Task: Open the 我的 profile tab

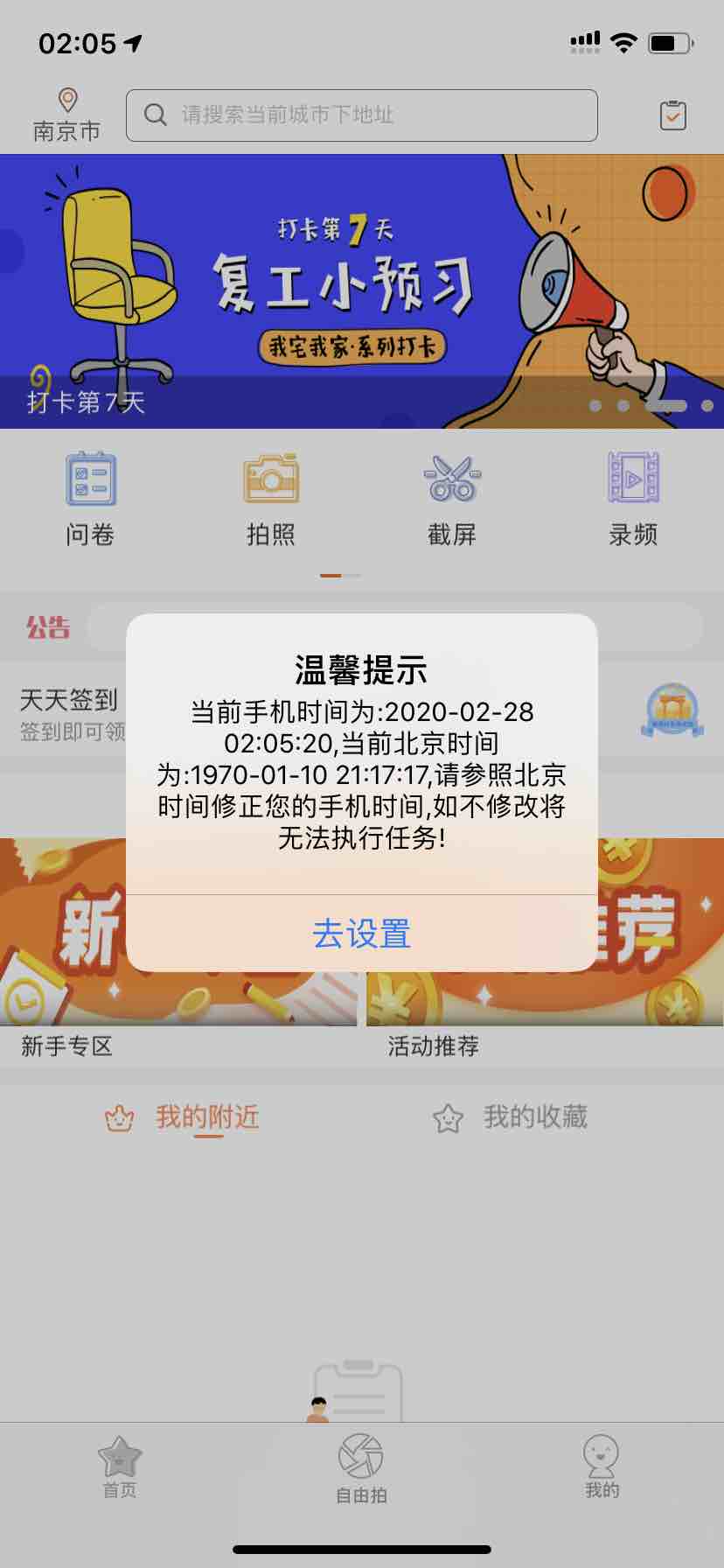Action: click(602, 1468)
